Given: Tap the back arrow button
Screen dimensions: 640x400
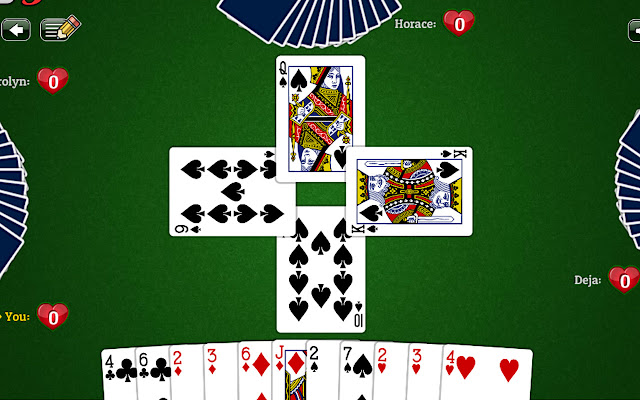Looking at the screenshot, I should click(16, 30).
